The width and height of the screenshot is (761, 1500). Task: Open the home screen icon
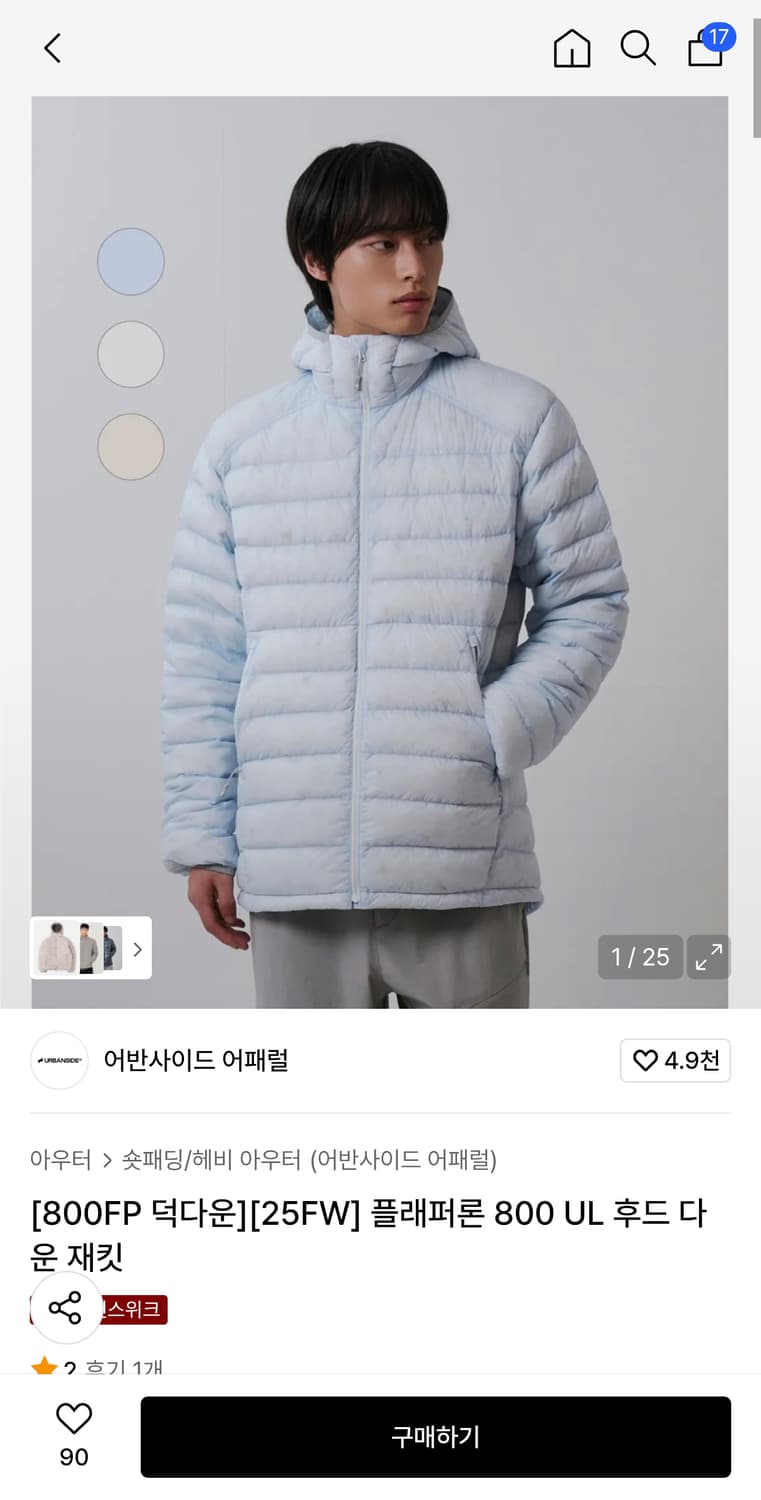[572, 47]
